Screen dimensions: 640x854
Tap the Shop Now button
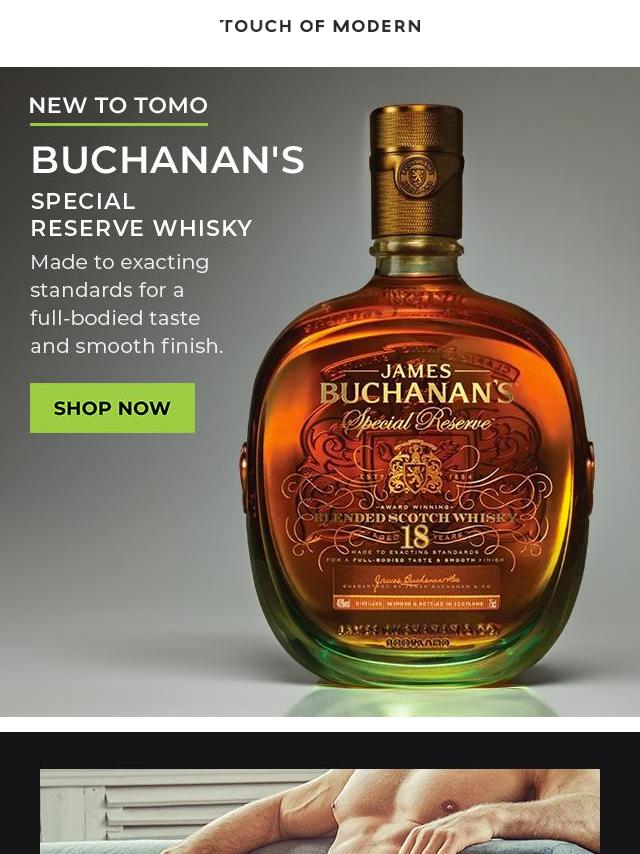pos(112,408)
